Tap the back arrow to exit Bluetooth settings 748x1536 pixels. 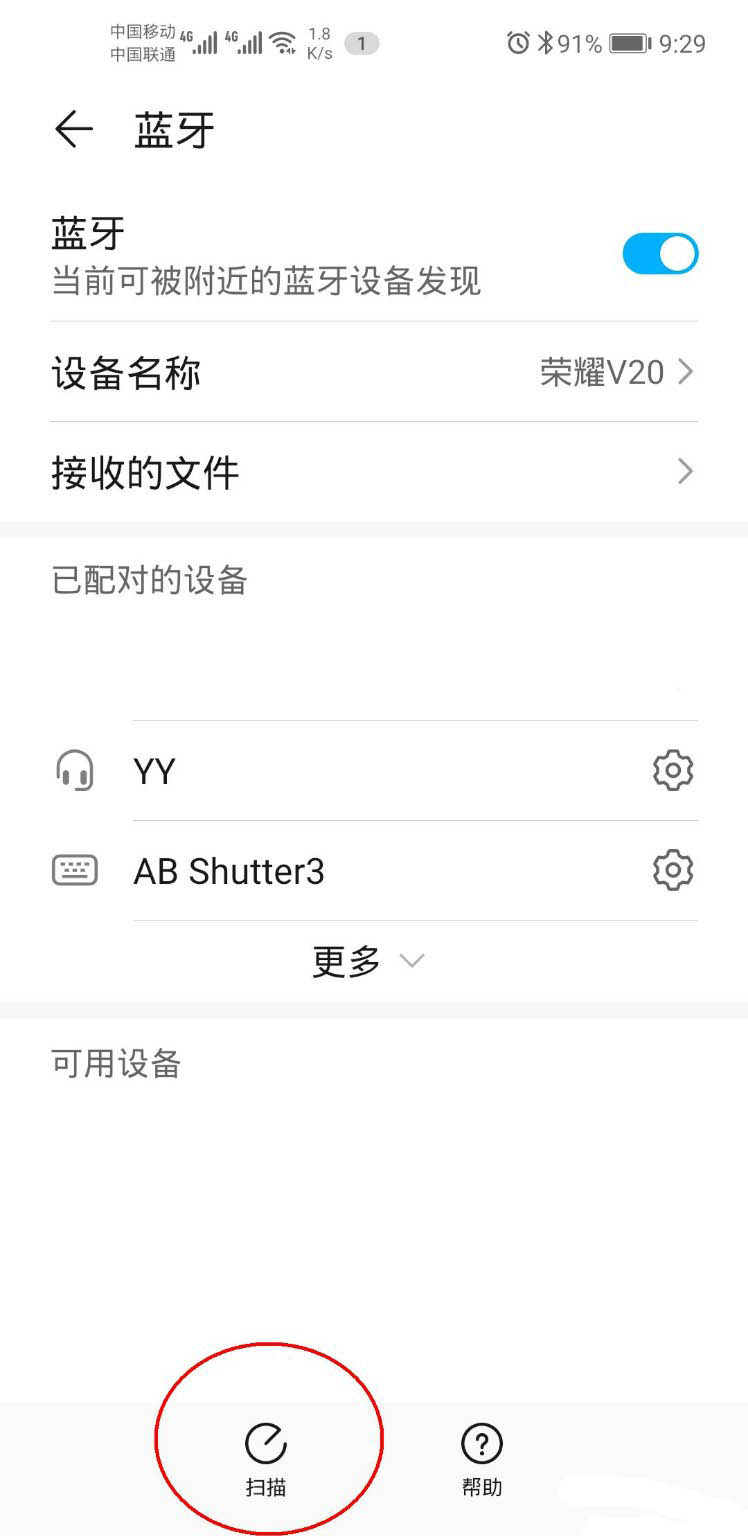[73, 128]
